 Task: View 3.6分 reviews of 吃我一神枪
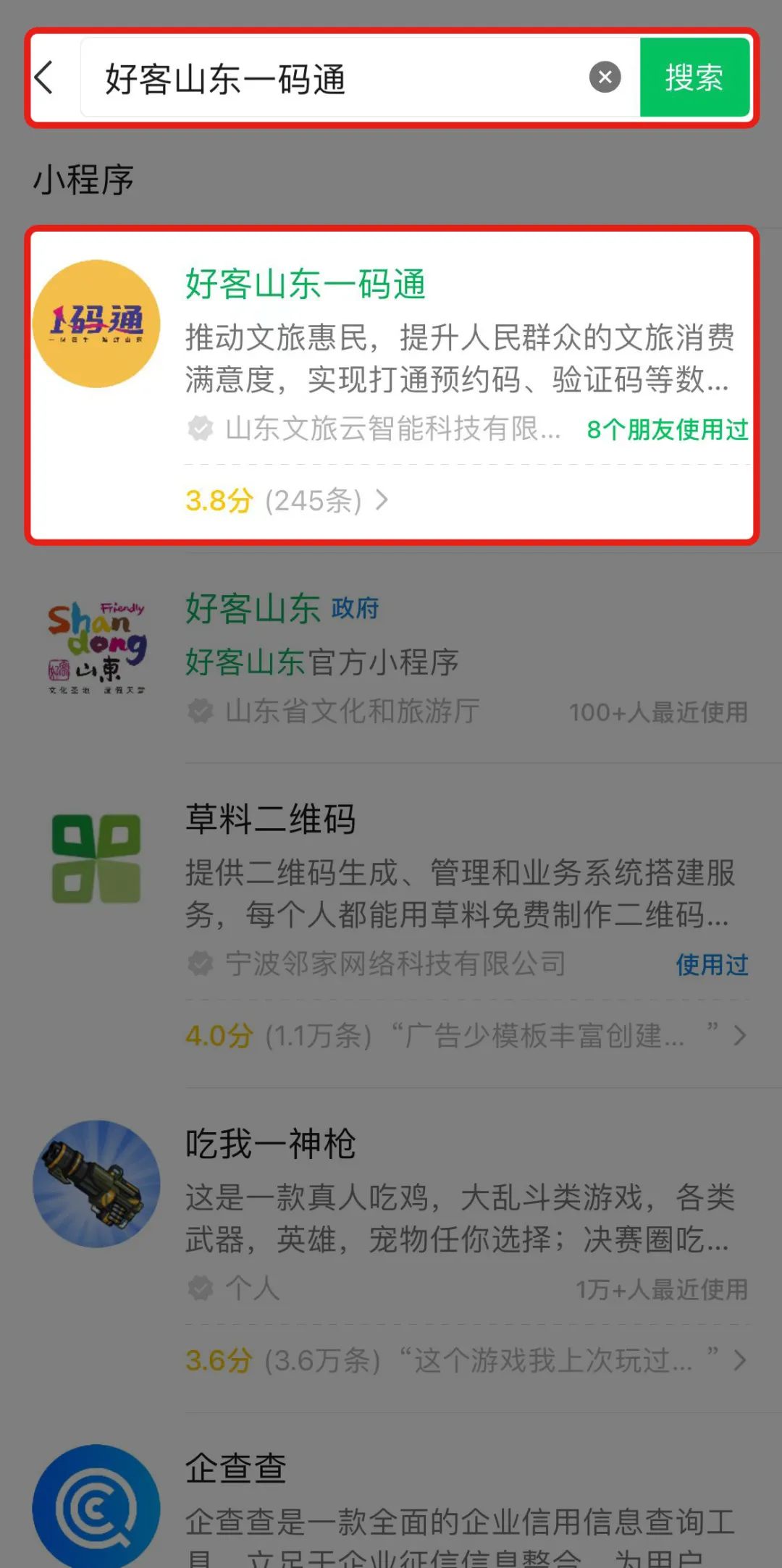pos(463,1360)
